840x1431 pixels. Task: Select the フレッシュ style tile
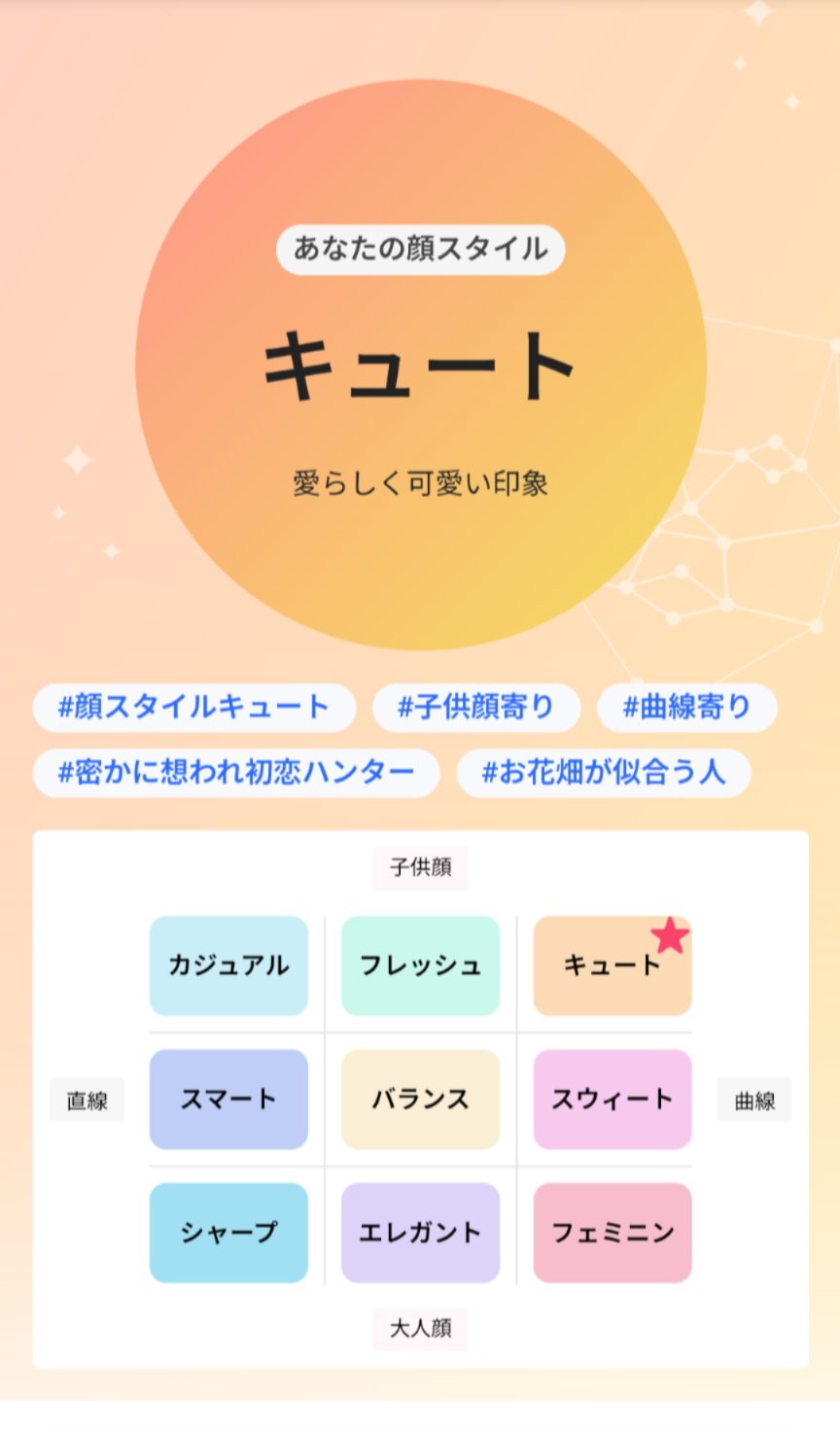point(419,965)
